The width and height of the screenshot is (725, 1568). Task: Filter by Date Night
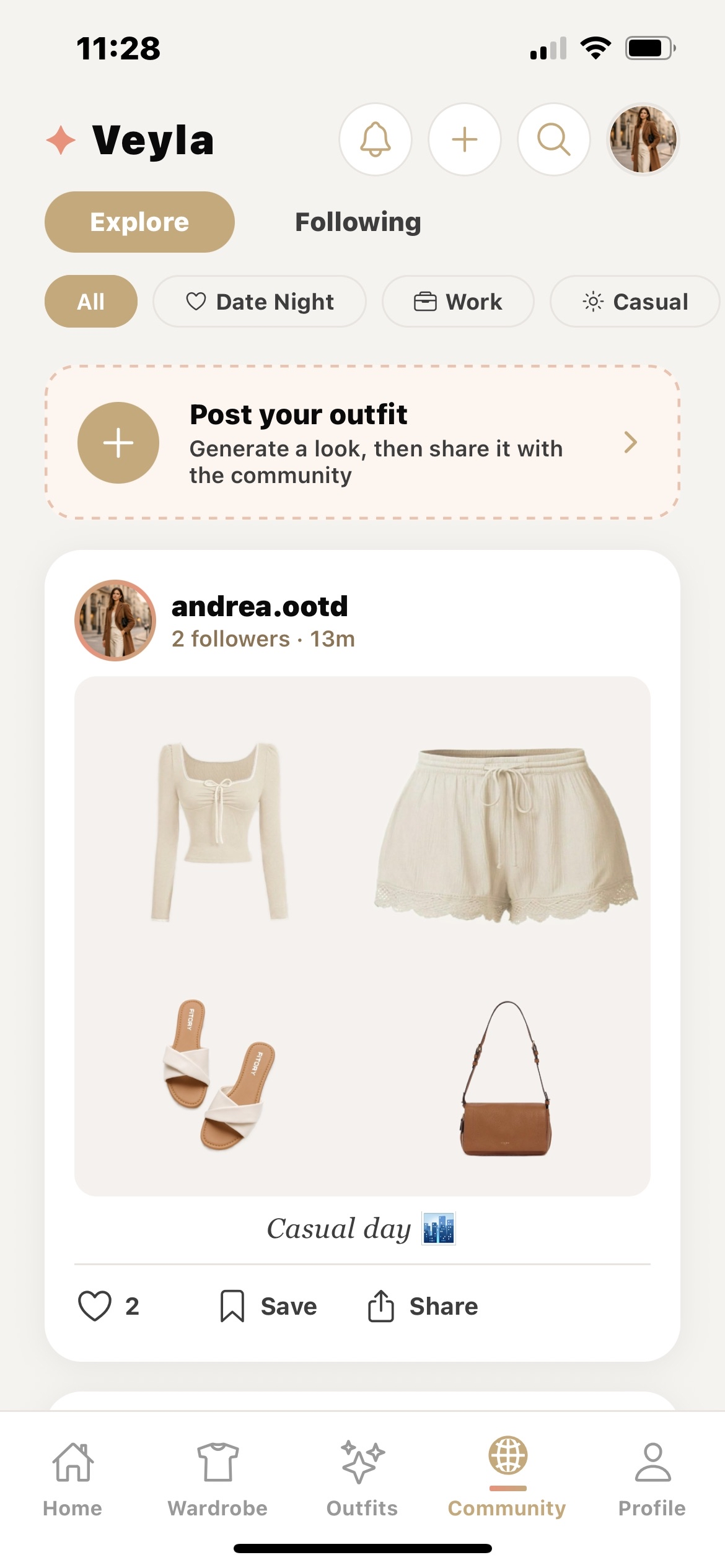click(260, 302)
